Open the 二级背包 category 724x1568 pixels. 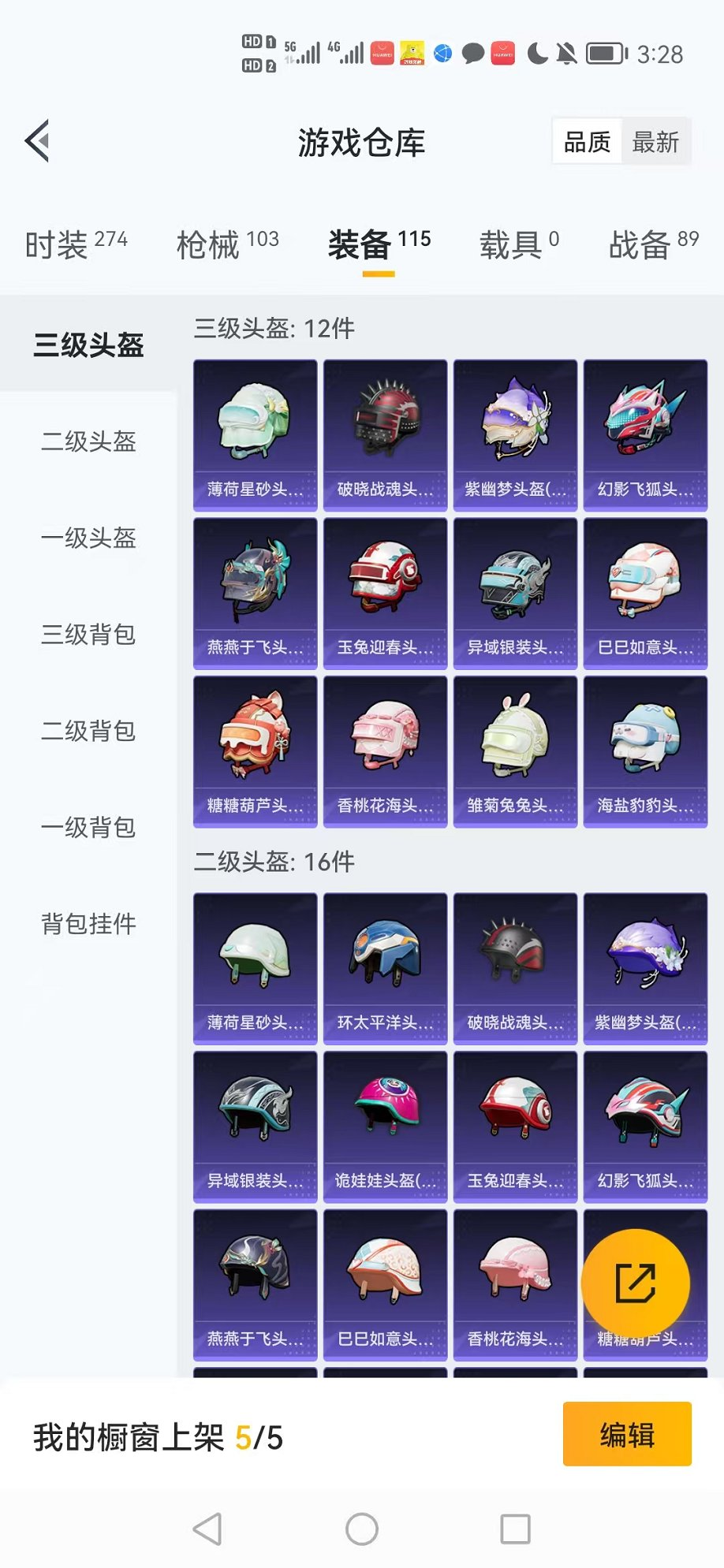click(88, 731)
